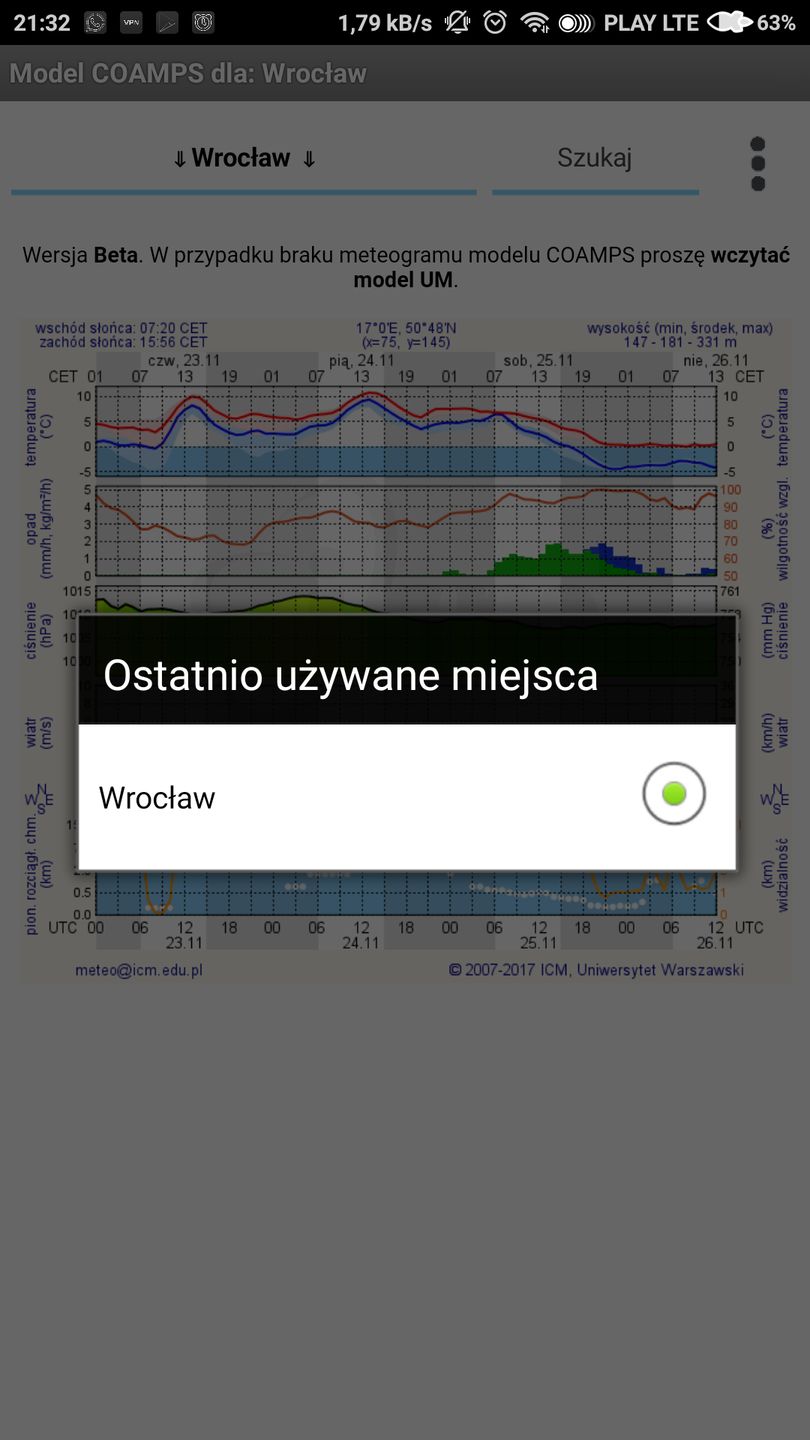Image resolution: width=810 pixels, height=1440 pixels.
Task: Tap the data speed indicator showing 1,79 kB/s
Action: click(383, 22)
